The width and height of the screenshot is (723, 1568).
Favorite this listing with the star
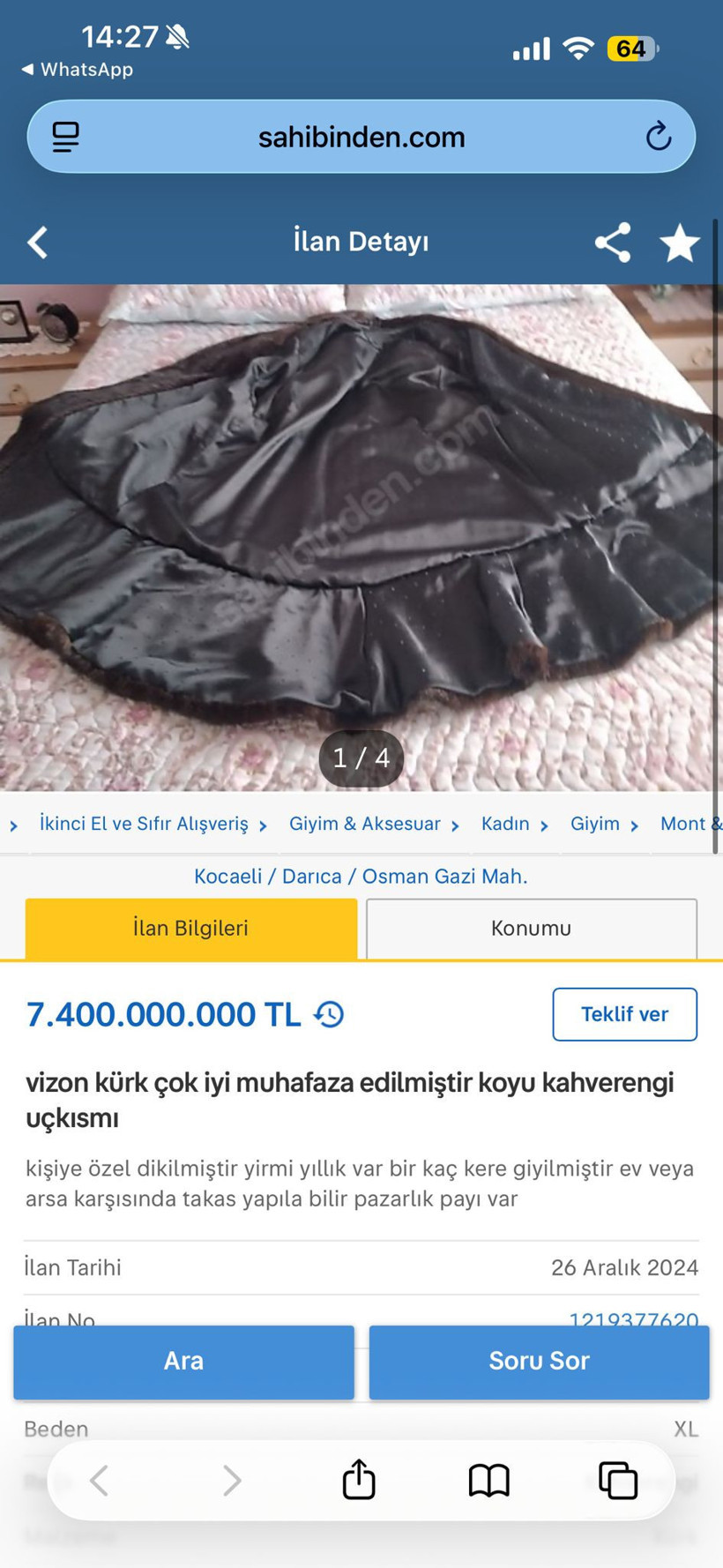pos(679,242)
